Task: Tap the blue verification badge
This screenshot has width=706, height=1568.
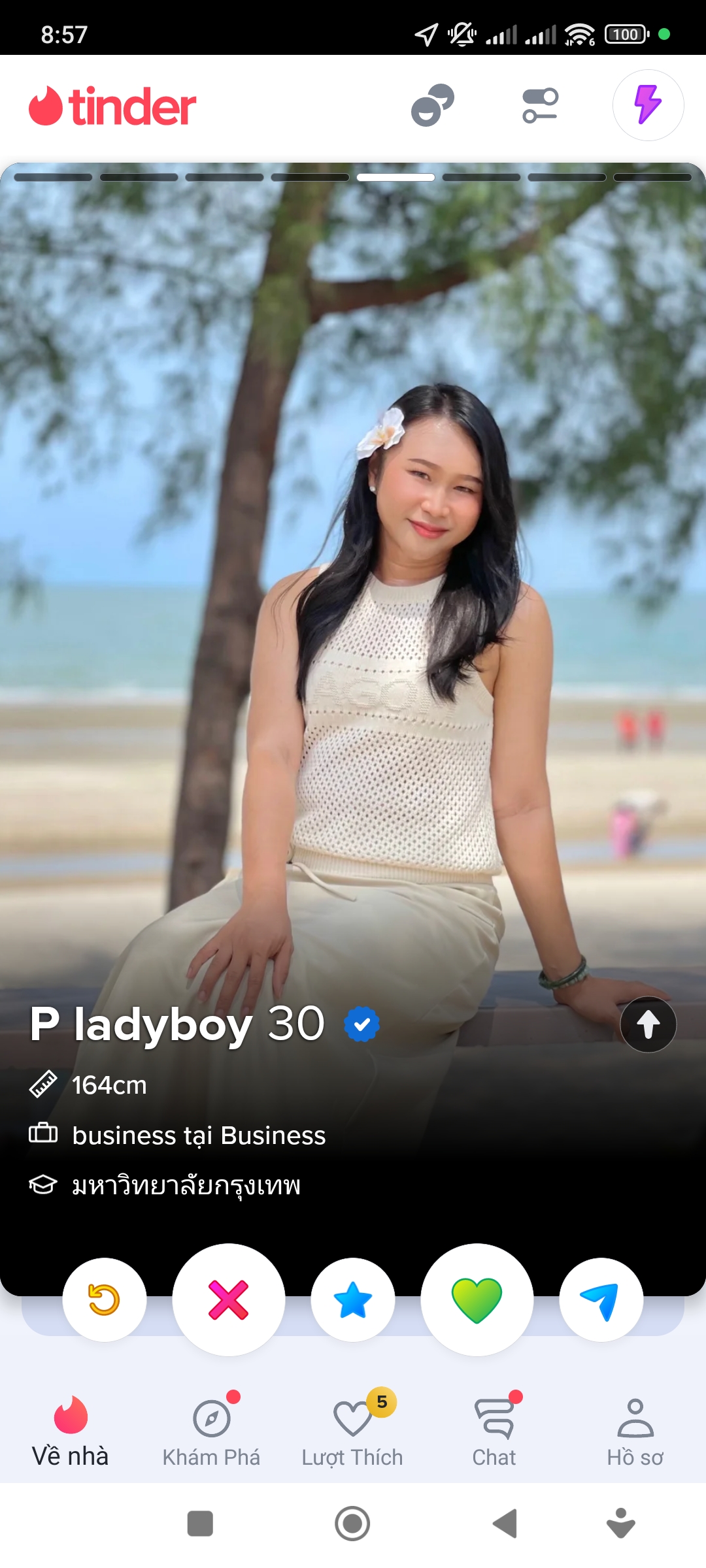Action: [361, 1023]
